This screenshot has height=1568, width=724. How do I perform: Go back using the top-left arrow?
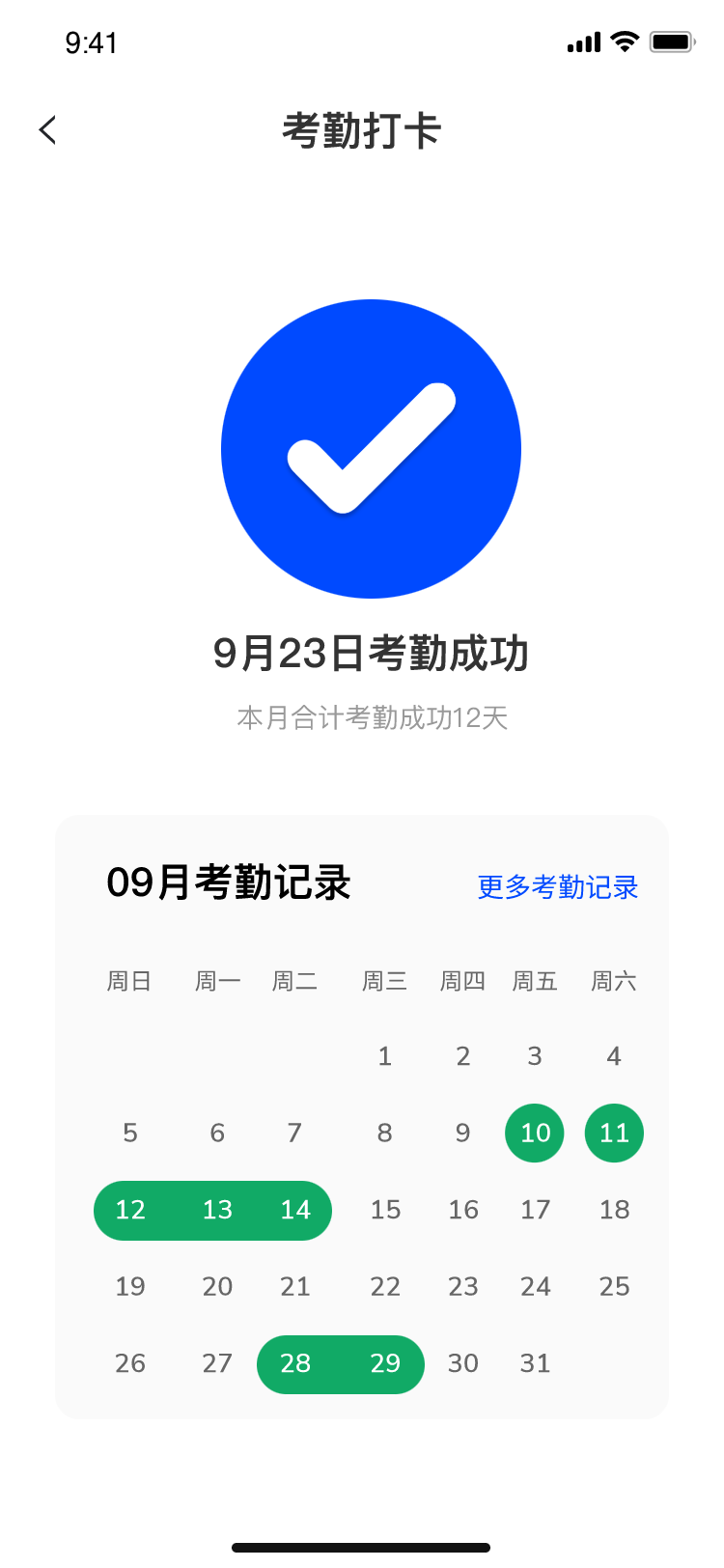[x=47, y=130]
